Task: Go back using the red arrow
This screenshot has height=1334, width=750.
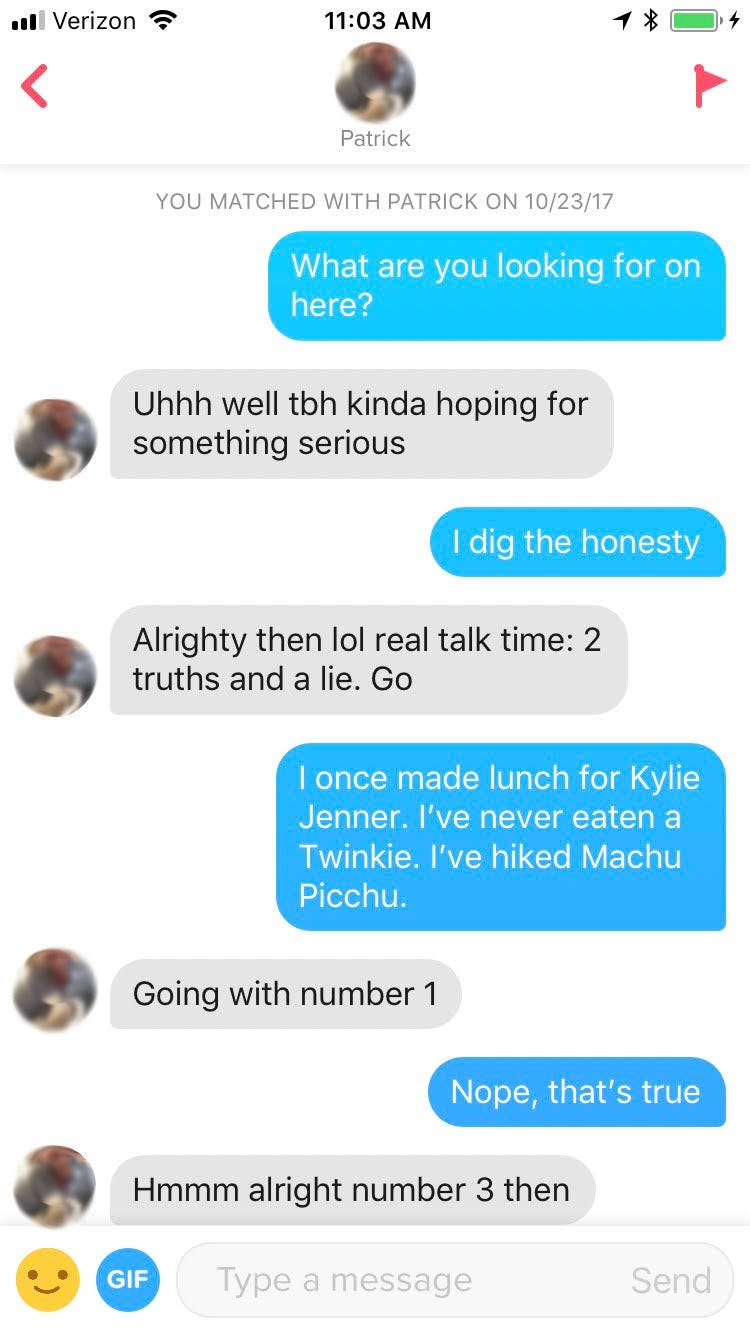Action: (35, 86)
